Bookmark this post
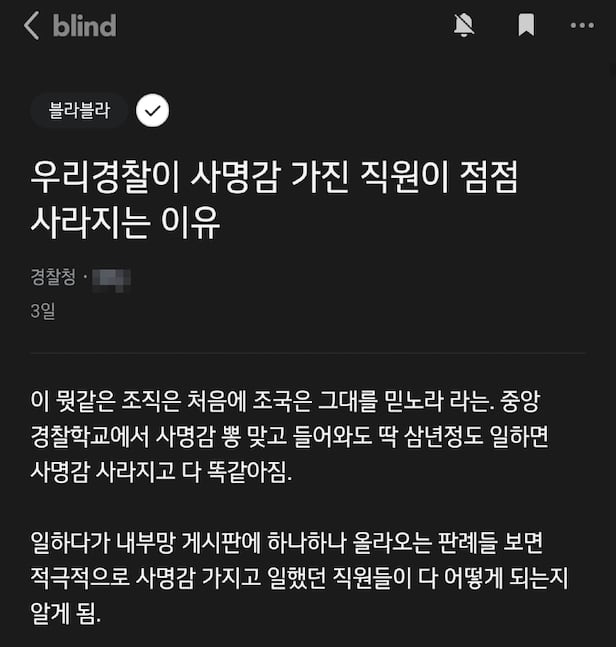This screenshot has height=647, width=616. pyautogui.click(x=526, y=26)
